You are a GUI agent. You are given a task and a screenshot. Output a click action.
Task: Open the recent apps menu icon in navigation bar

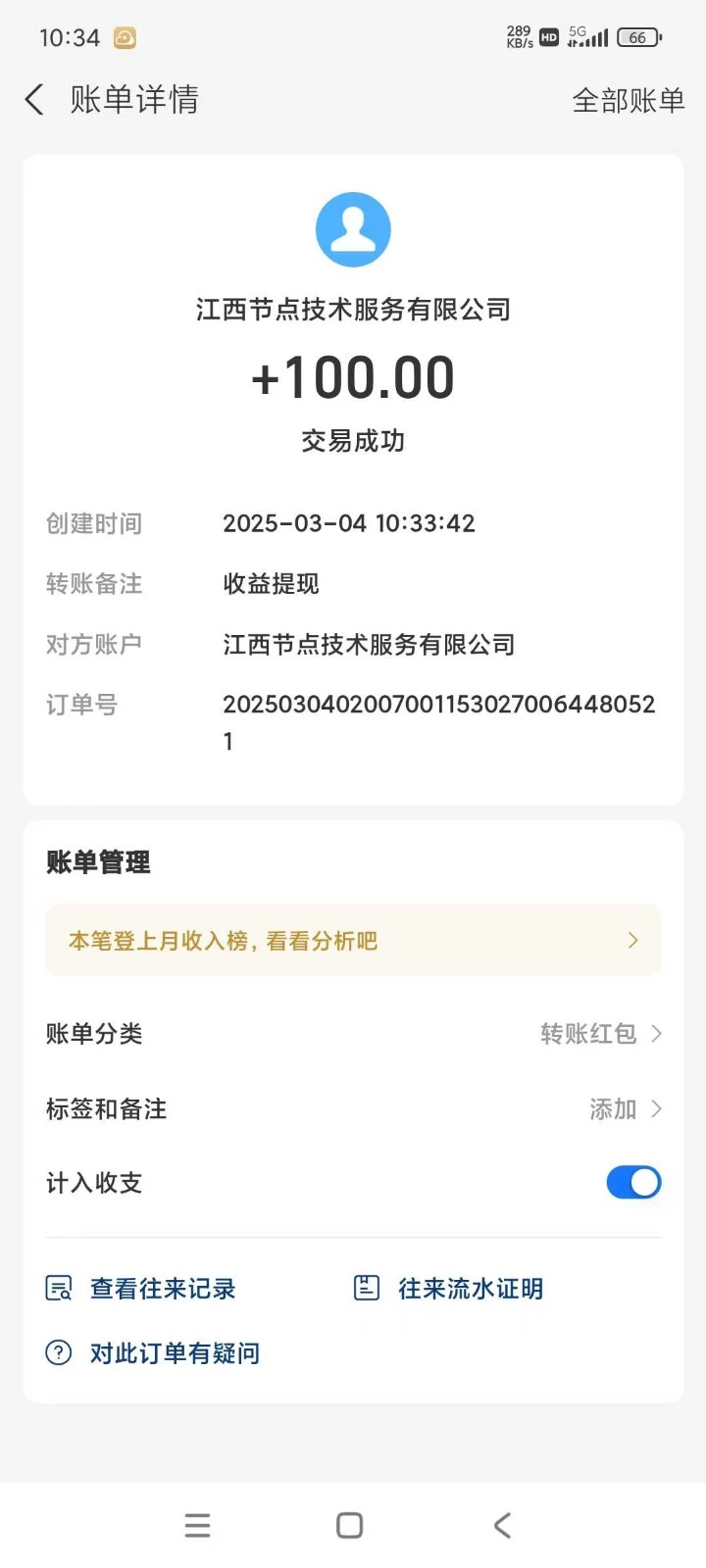click(197, 1525)
